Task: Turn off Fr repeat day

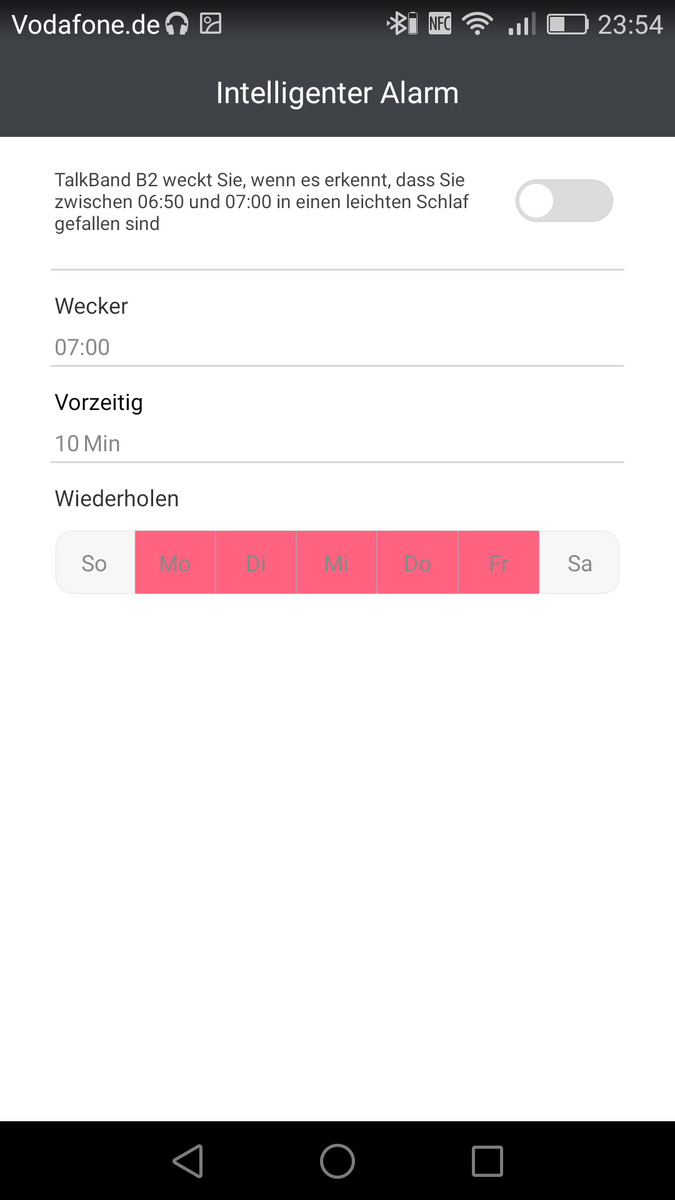Action: pyautogui.click(x=499, y=563)
